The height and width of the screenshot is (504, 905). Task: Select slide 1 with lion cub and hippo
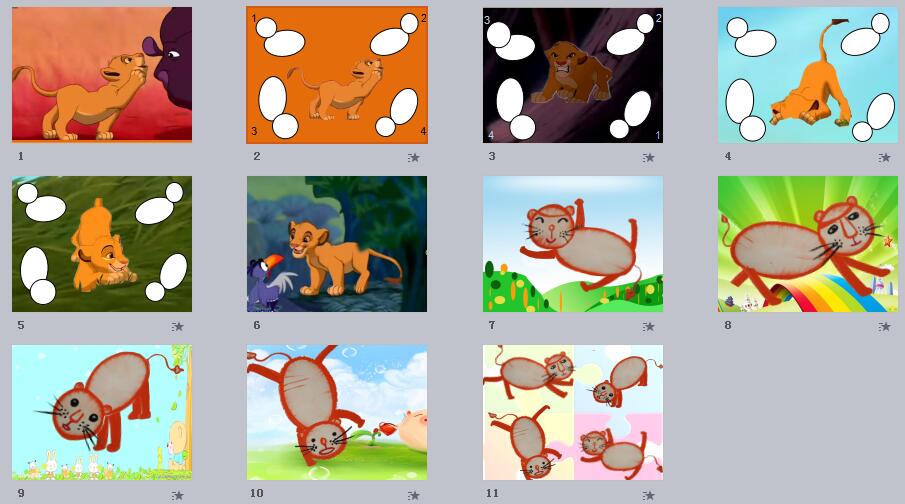coord(102,75)
